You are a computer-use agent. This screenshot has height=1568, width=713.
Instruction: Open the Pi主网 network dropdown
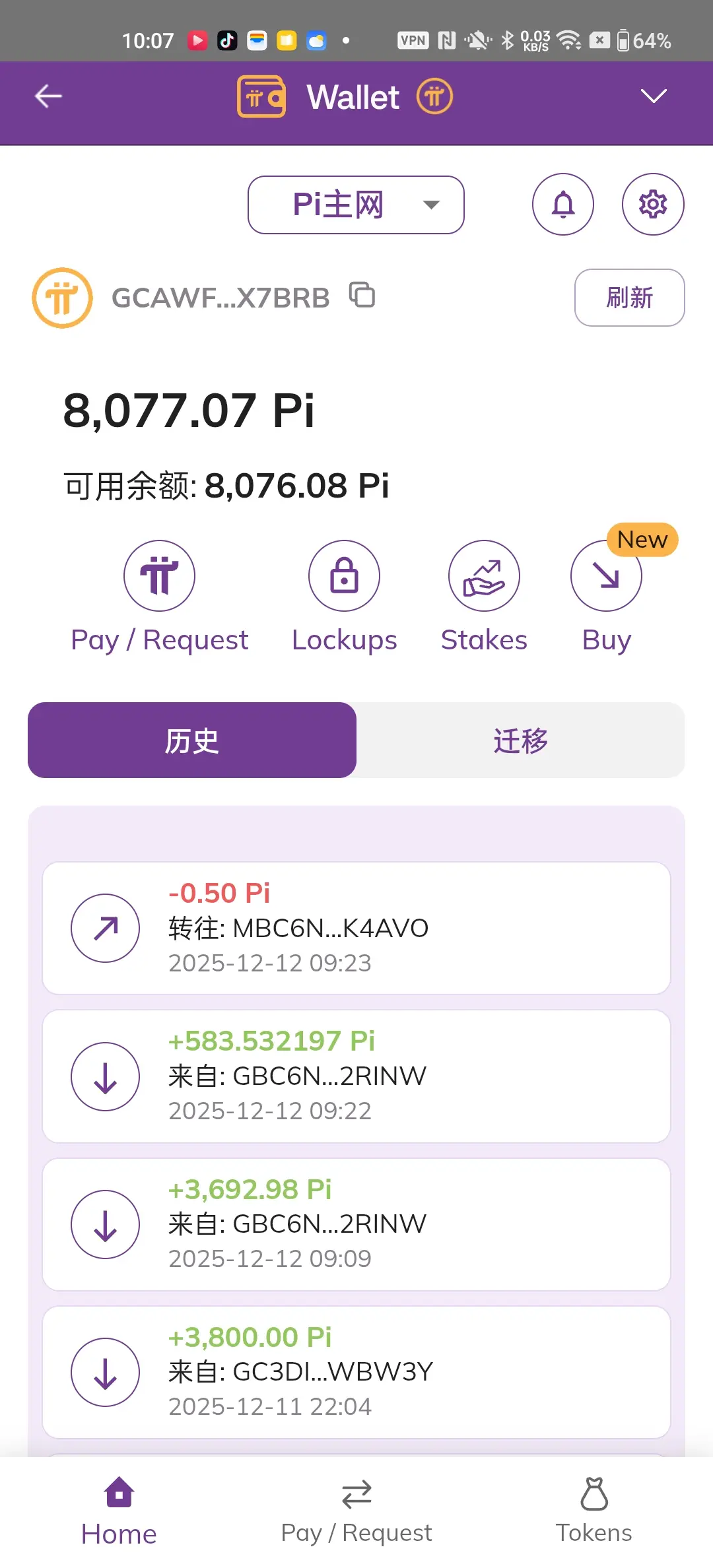point(356,205)
